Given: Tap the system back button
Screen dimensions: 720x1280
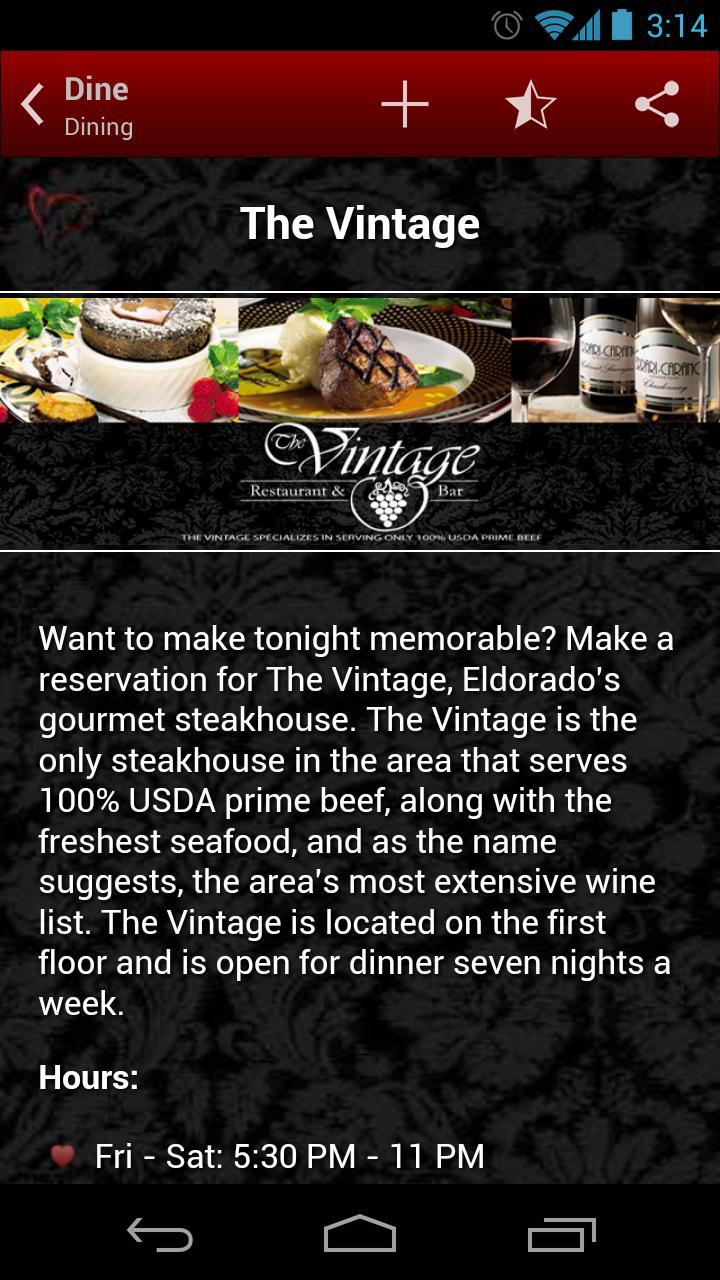Looking at the screenshot, I should (160, 1236).
